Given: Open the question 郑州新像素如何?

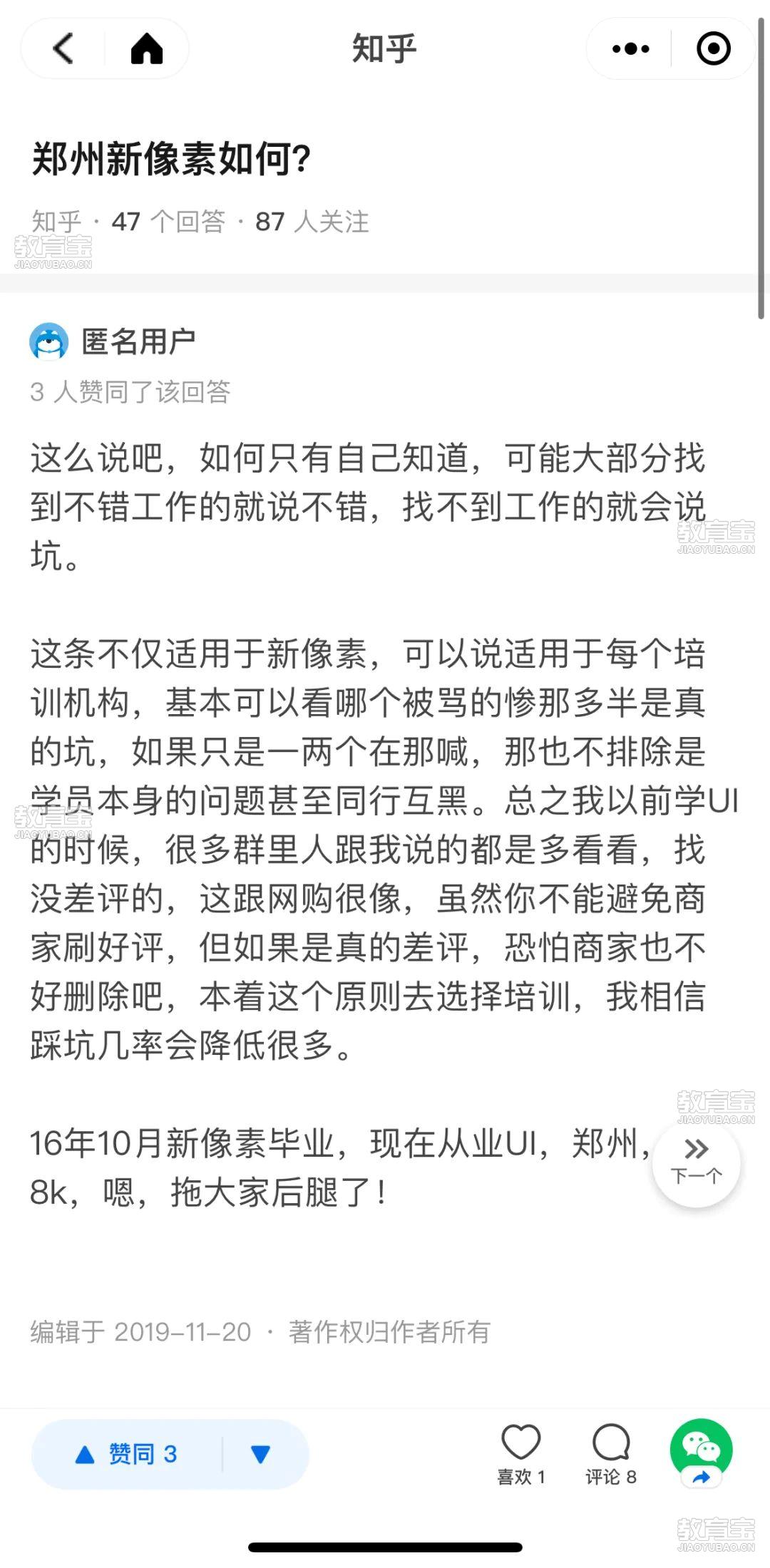Looking at the screenshot, I should coord(171,158).
